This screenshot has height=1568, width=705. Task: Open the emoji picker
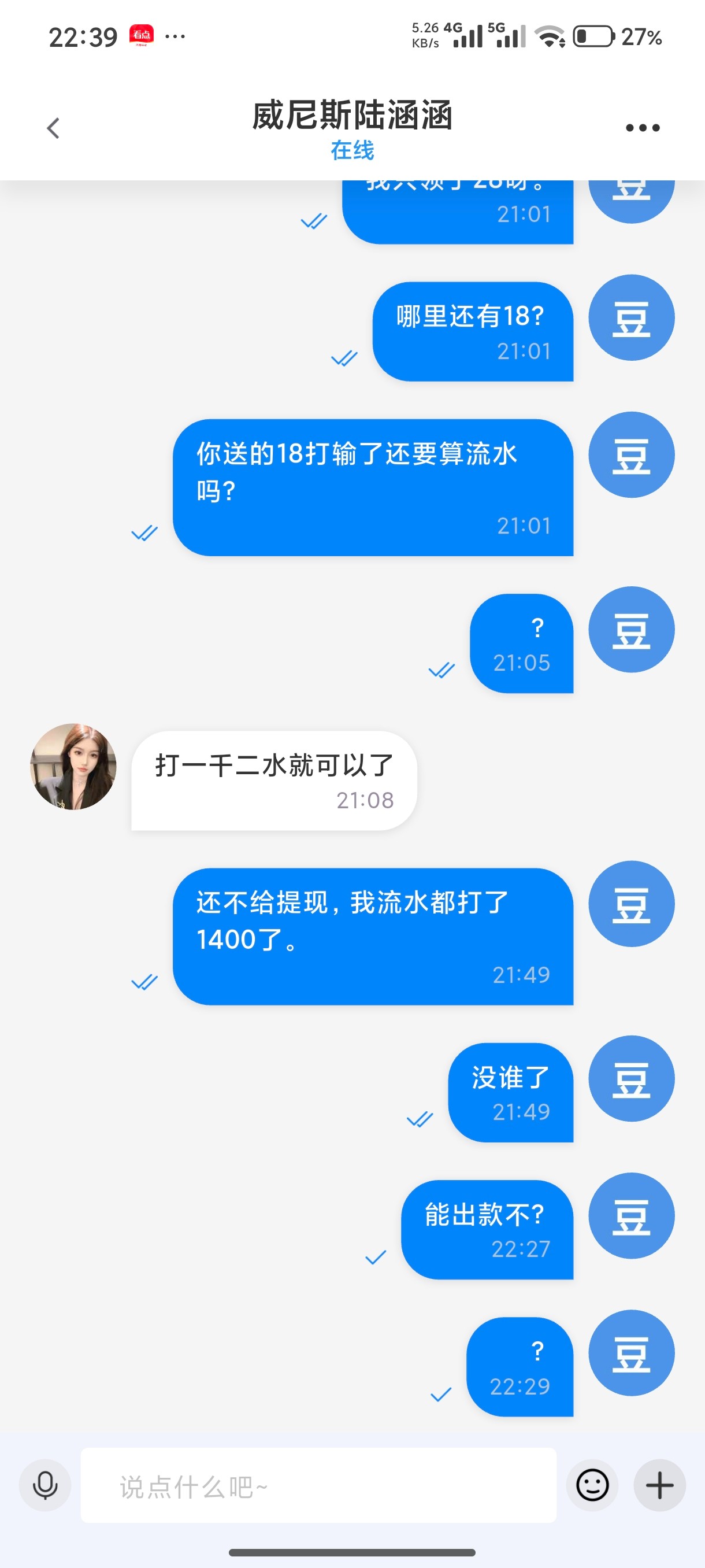click(x=592, y=1485)
